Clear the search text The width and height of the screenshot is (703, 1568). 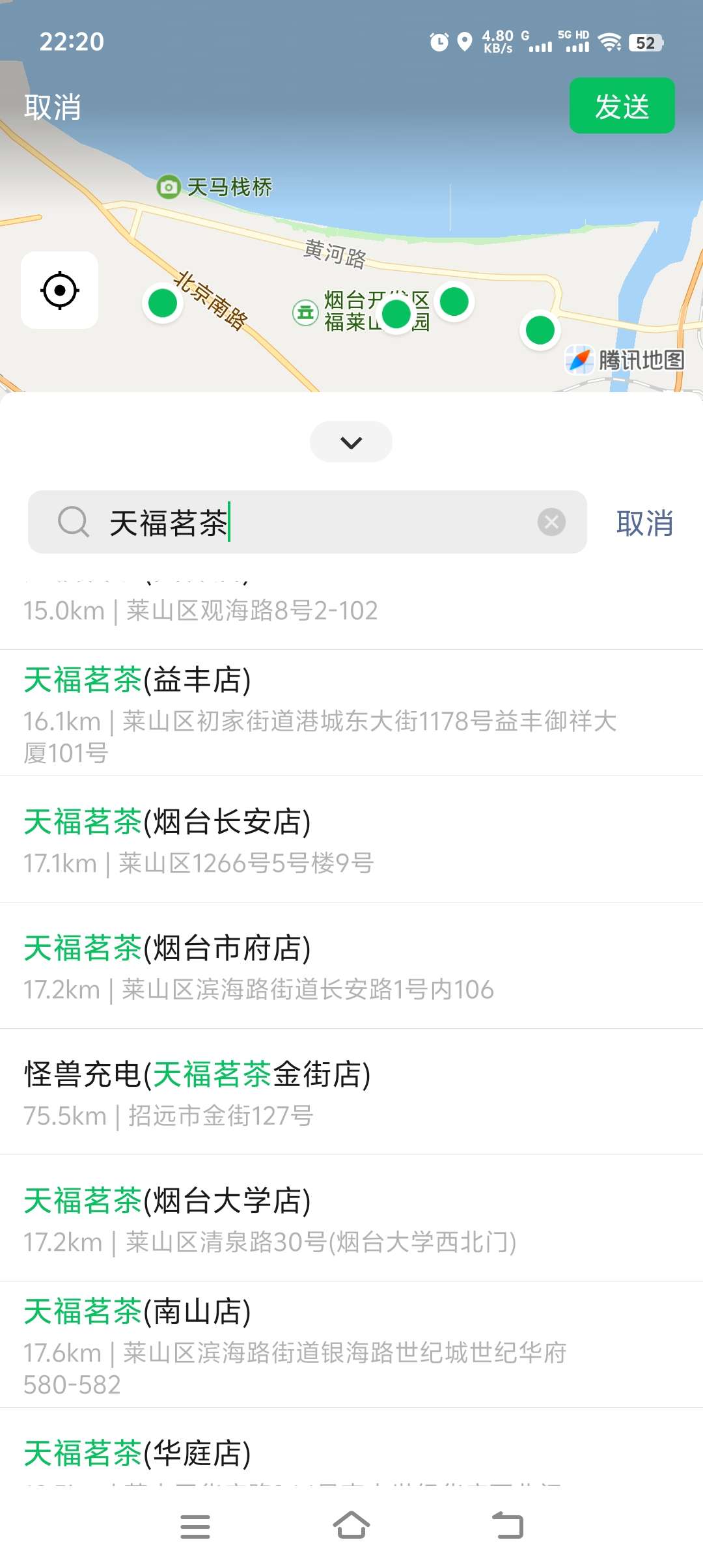pos(551,522)
